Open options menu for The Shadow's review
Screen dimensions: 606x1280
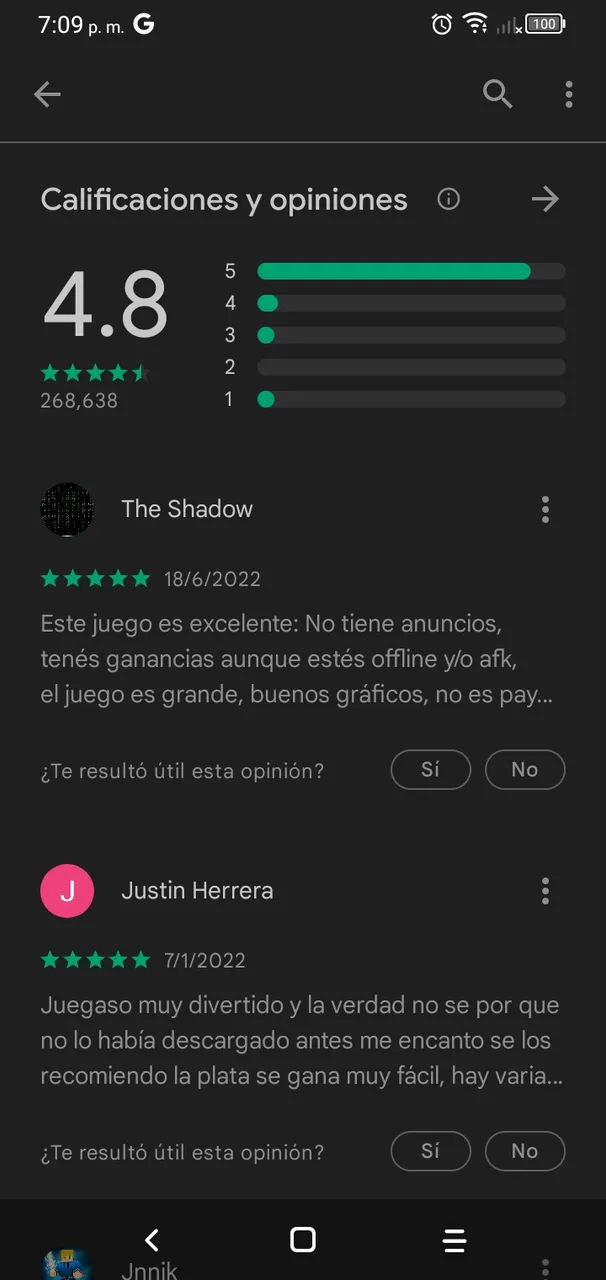[x=545, y=509]
